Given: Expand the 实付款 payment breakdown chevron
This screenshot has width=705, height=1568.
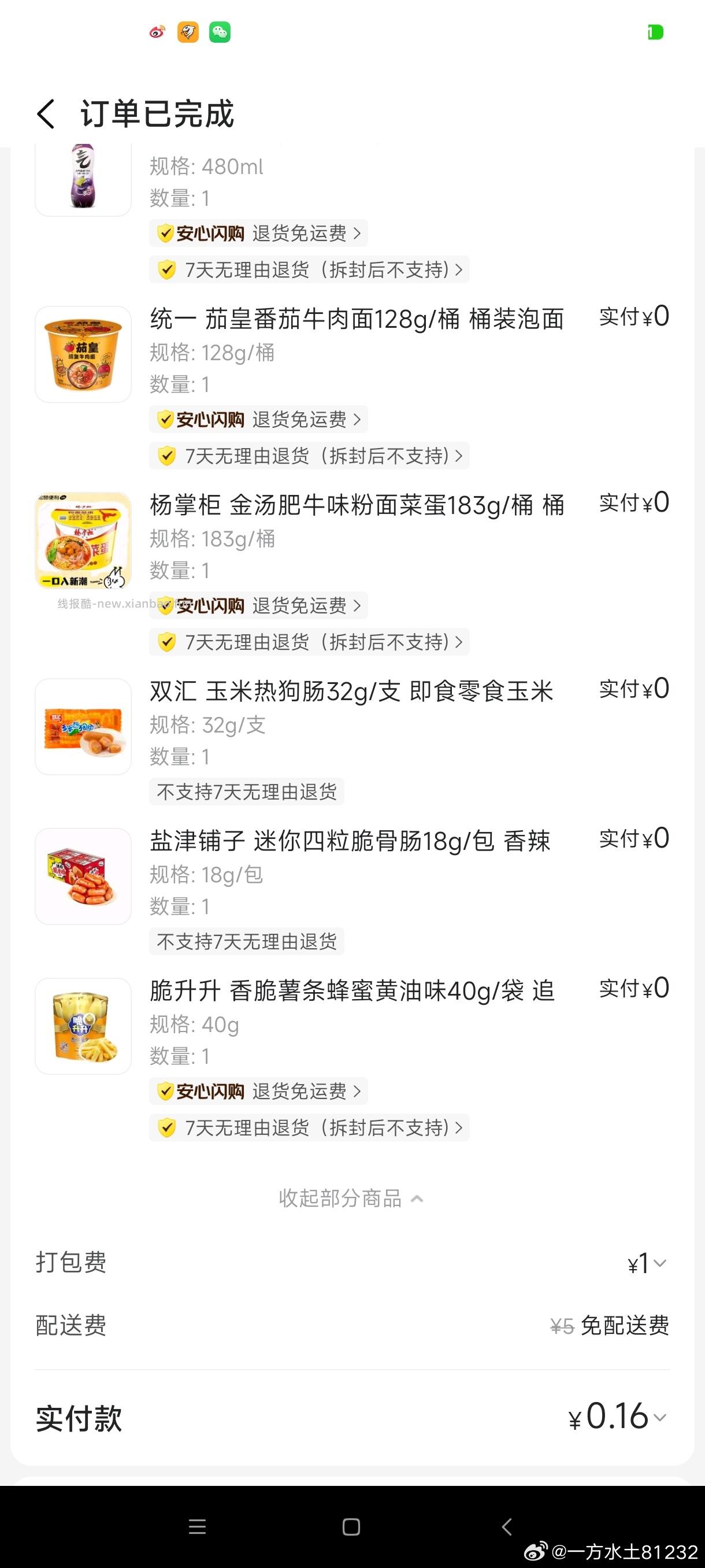Looking at the screenshot, I should coord(661,1418).
